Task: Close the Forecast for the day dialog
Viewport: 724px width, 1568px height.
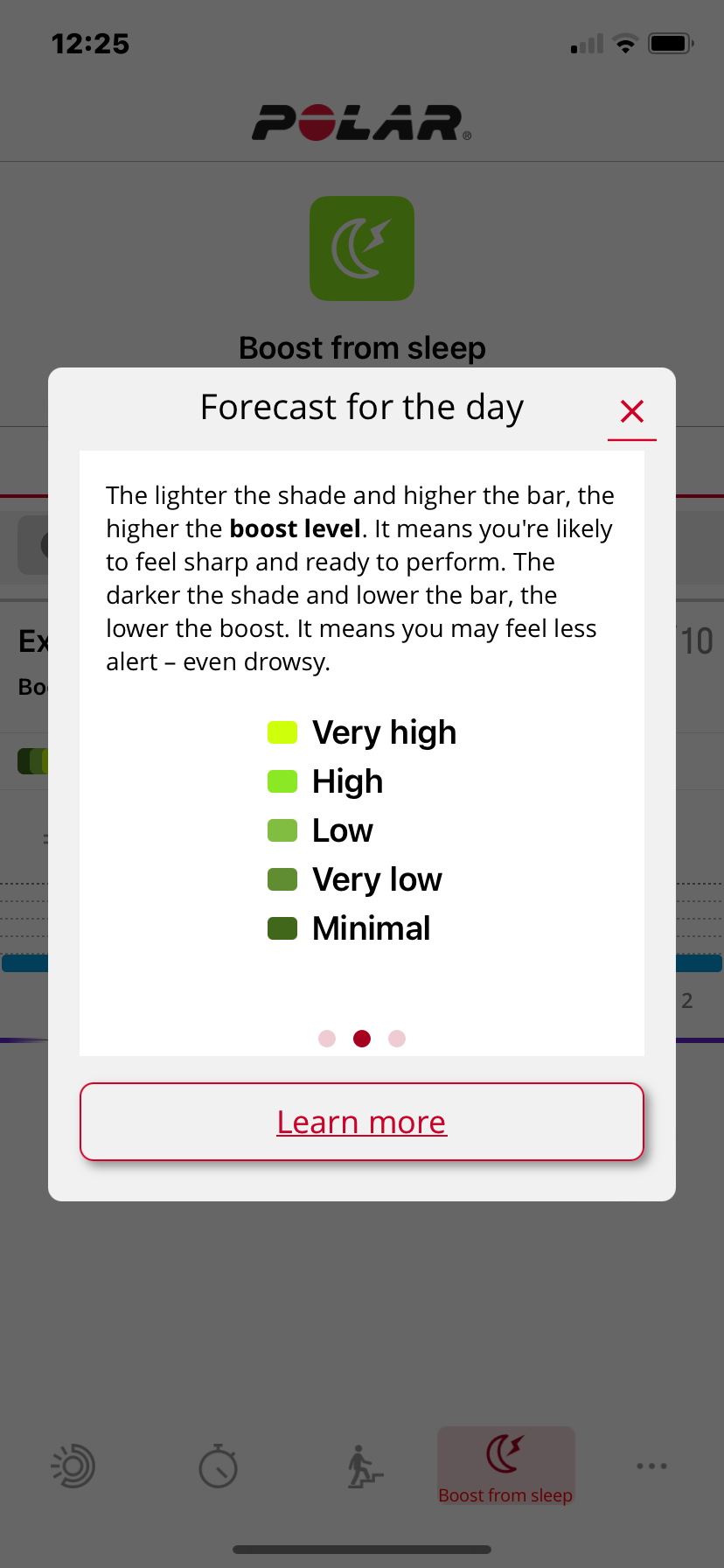Action: [631, 411]
